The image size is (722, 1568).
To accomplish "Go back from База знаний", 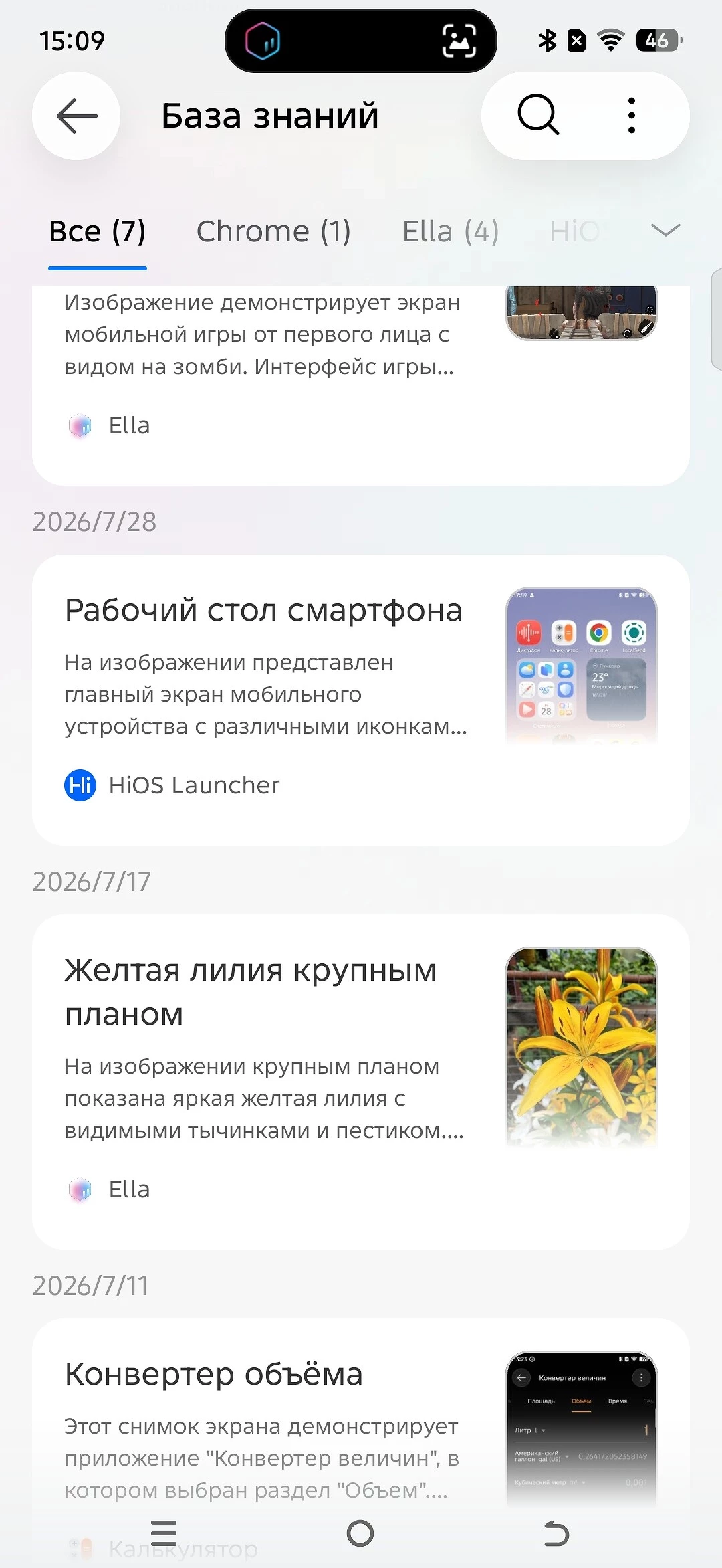I will [76, 116].
